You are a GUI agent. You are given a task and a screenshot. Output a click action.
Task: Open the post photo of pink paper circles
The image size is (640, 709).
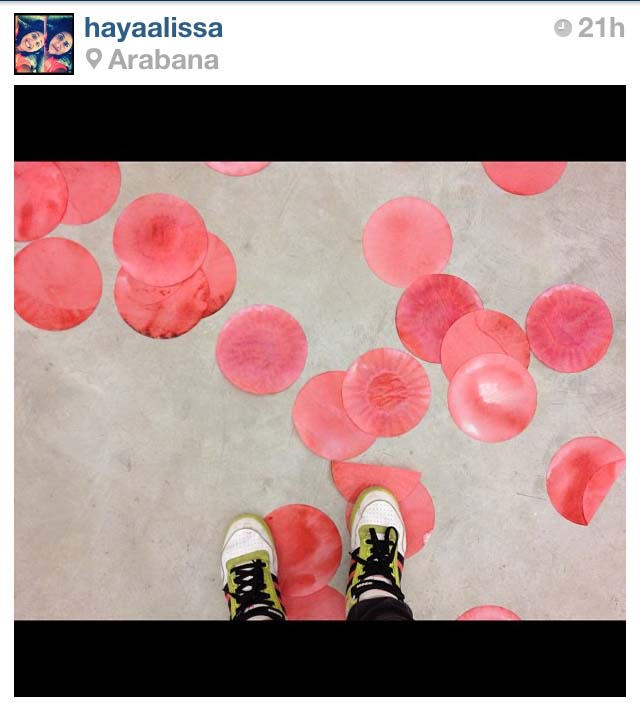point(320,391)
